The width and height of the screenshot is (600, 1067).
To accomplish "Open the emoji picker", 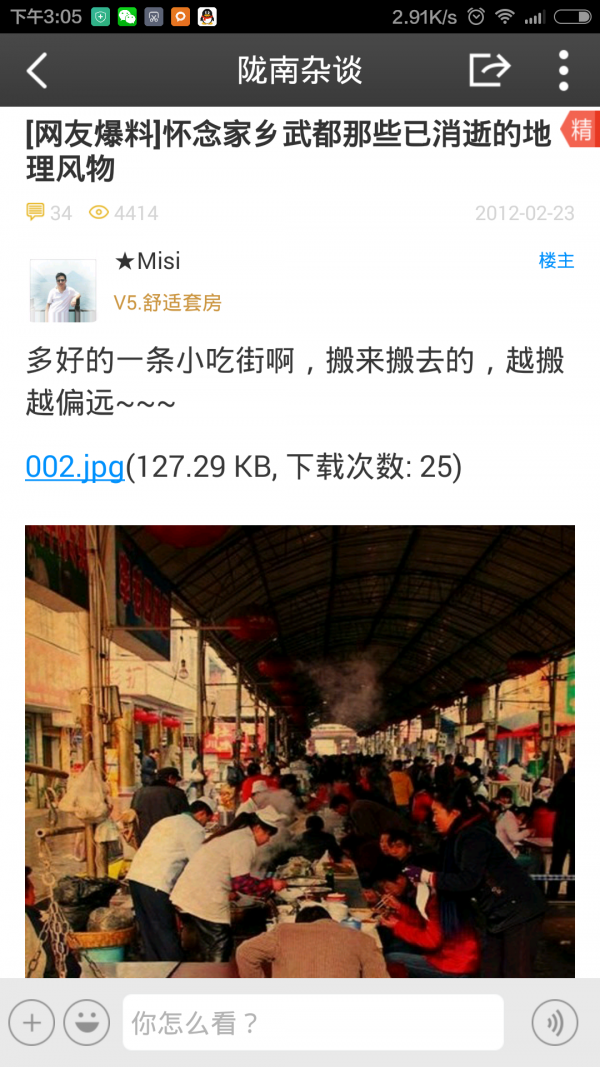I will pyautogui.click(x=87, y=1022).
